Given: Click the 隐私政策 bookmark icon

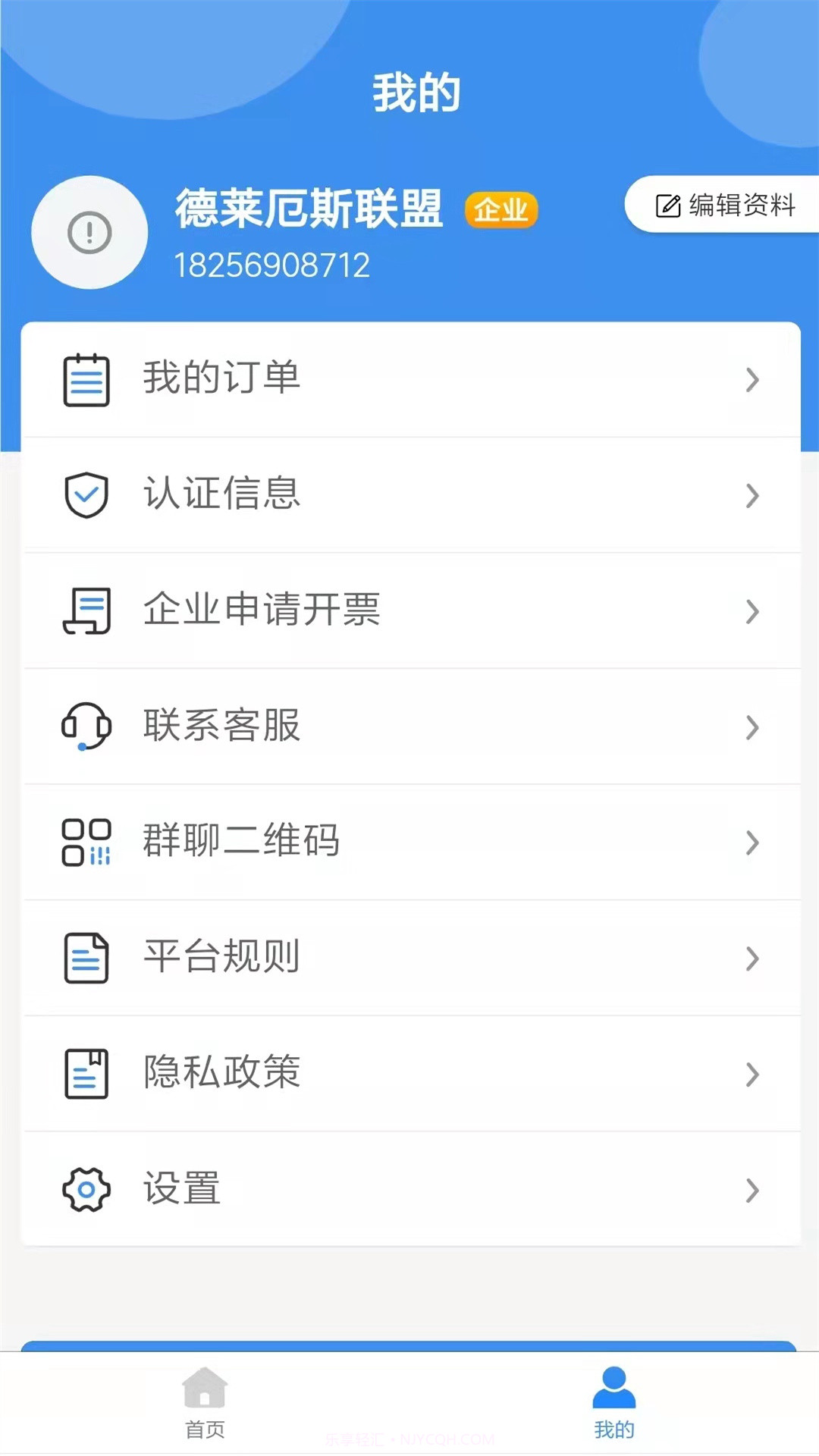Looking at the screenshot, I should tap(86, 1072).
